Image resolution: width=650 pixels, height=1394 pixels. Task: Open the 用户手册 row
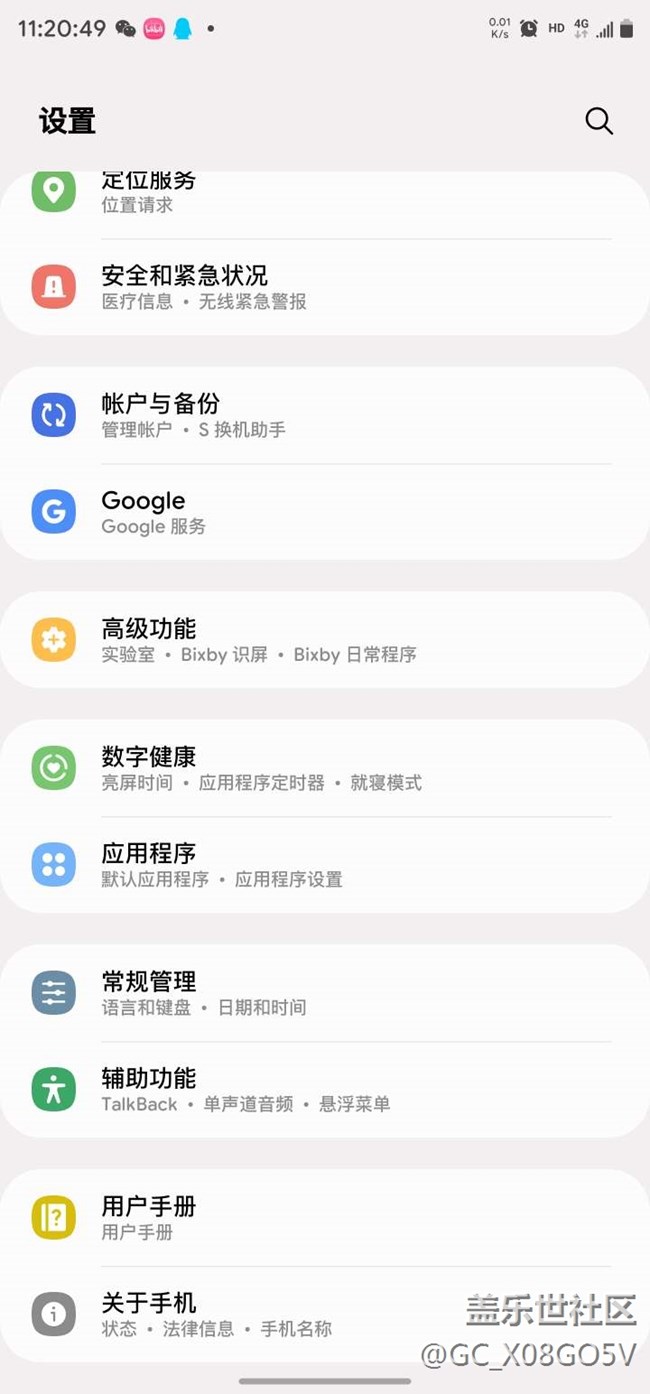tap(325, 1218)
